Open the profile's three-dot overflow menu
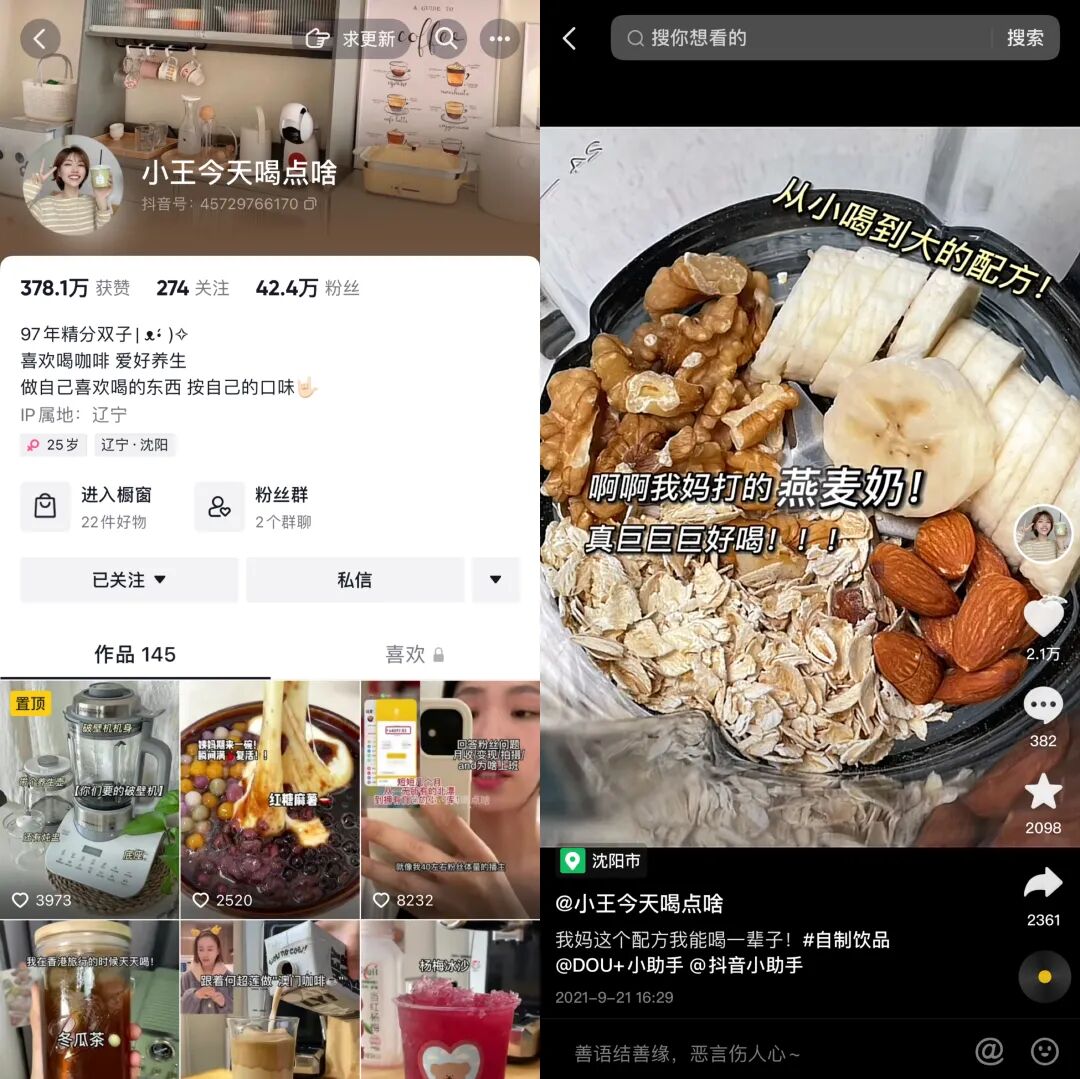This screenshot has height=1079, width=1080. pyautogui.click(x=499, y=39)
